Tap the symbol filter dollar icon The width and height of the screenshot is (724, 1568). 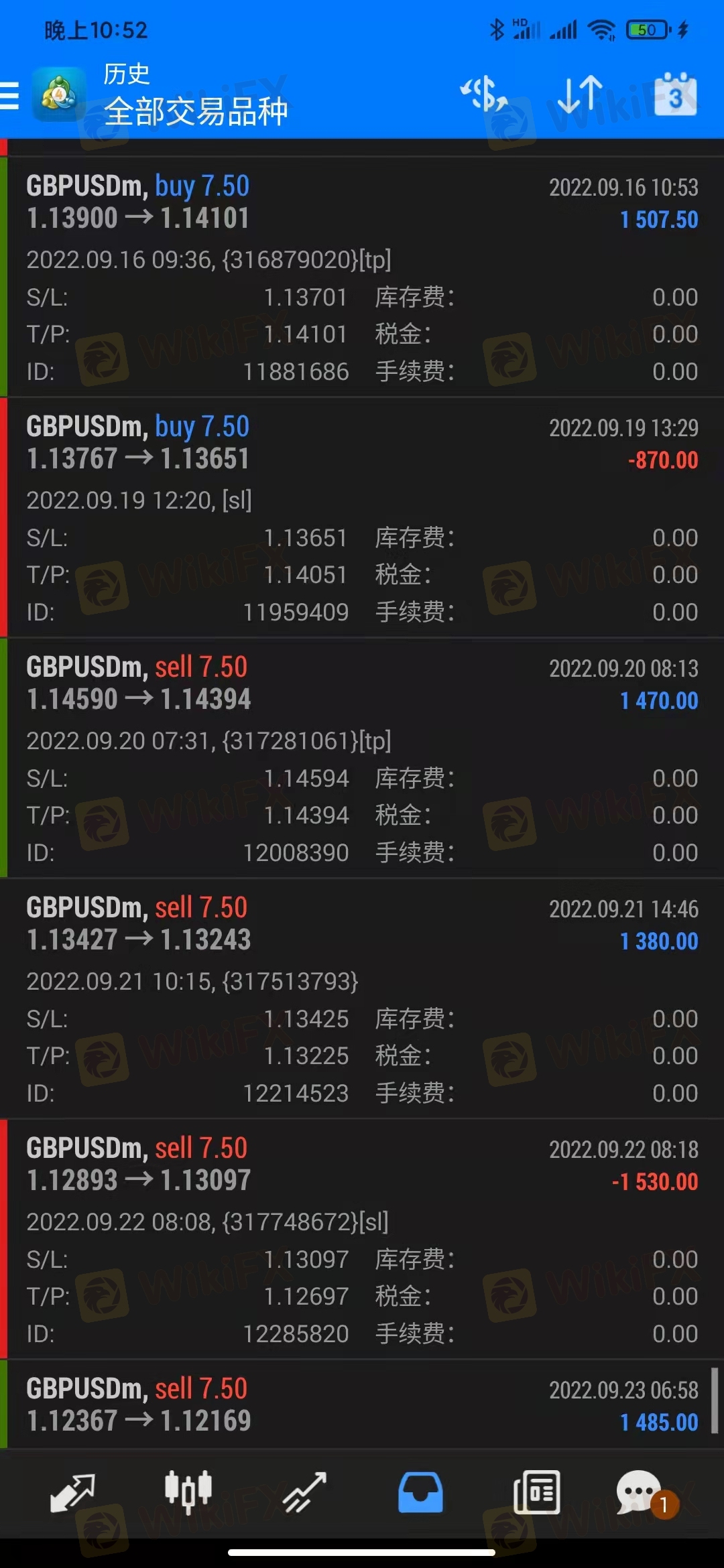(483, 94)
